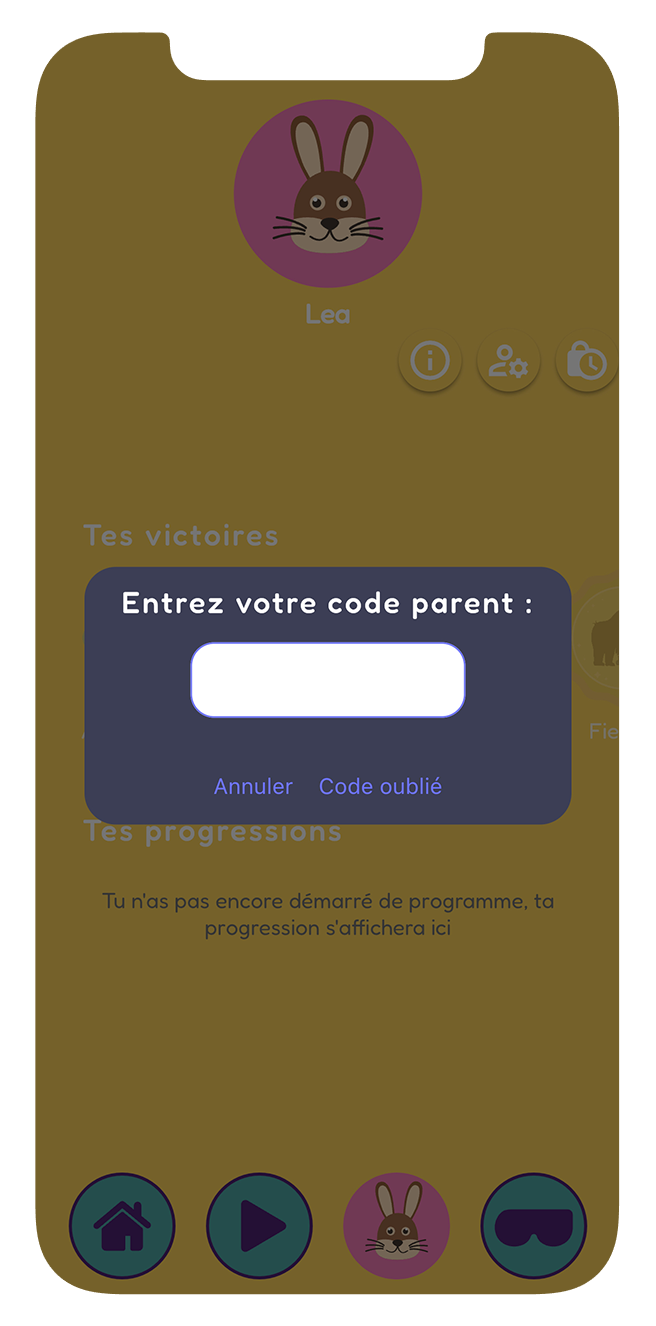Cancel the parent code dialog with Annuler

[x=253, y=787]
